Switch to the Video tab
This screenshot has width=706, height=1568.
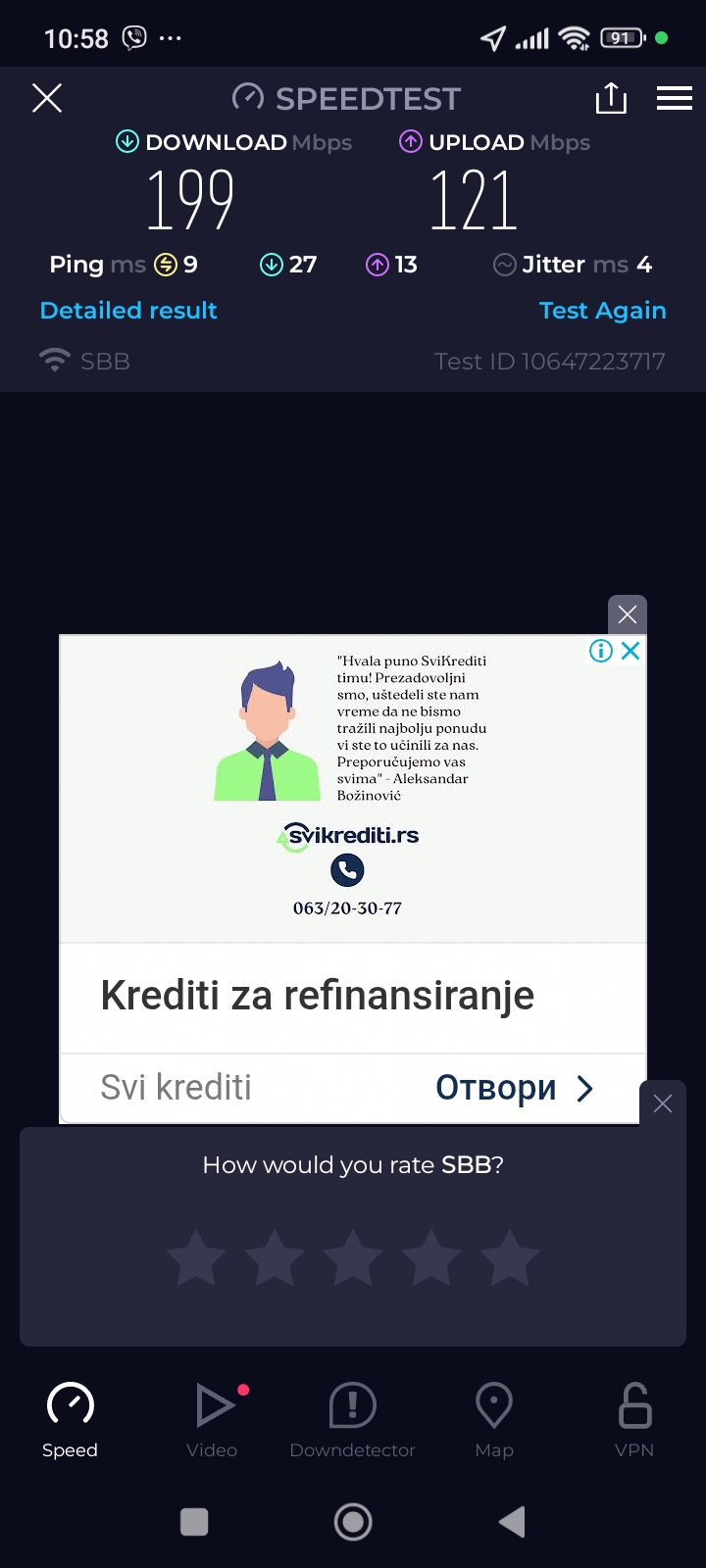(x=212, y=1419)
